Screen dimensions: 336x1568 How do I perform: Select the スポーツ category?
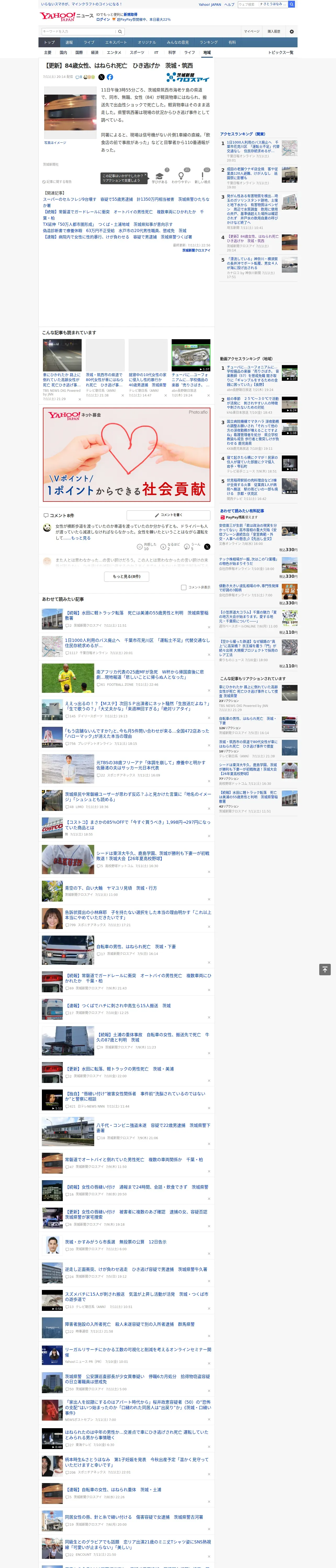pos(137,52)
